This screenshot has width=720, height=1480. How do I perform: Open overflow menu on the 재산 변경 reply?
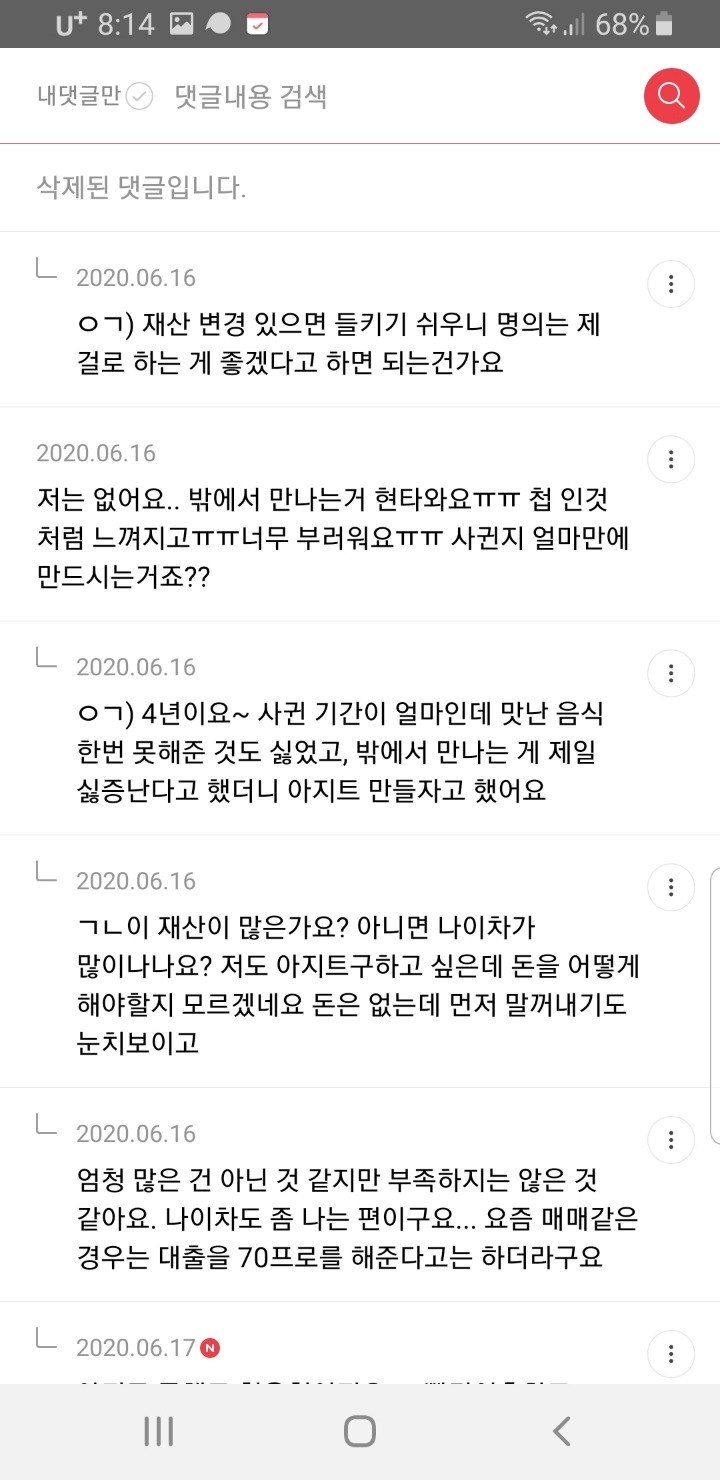[671, 285]
